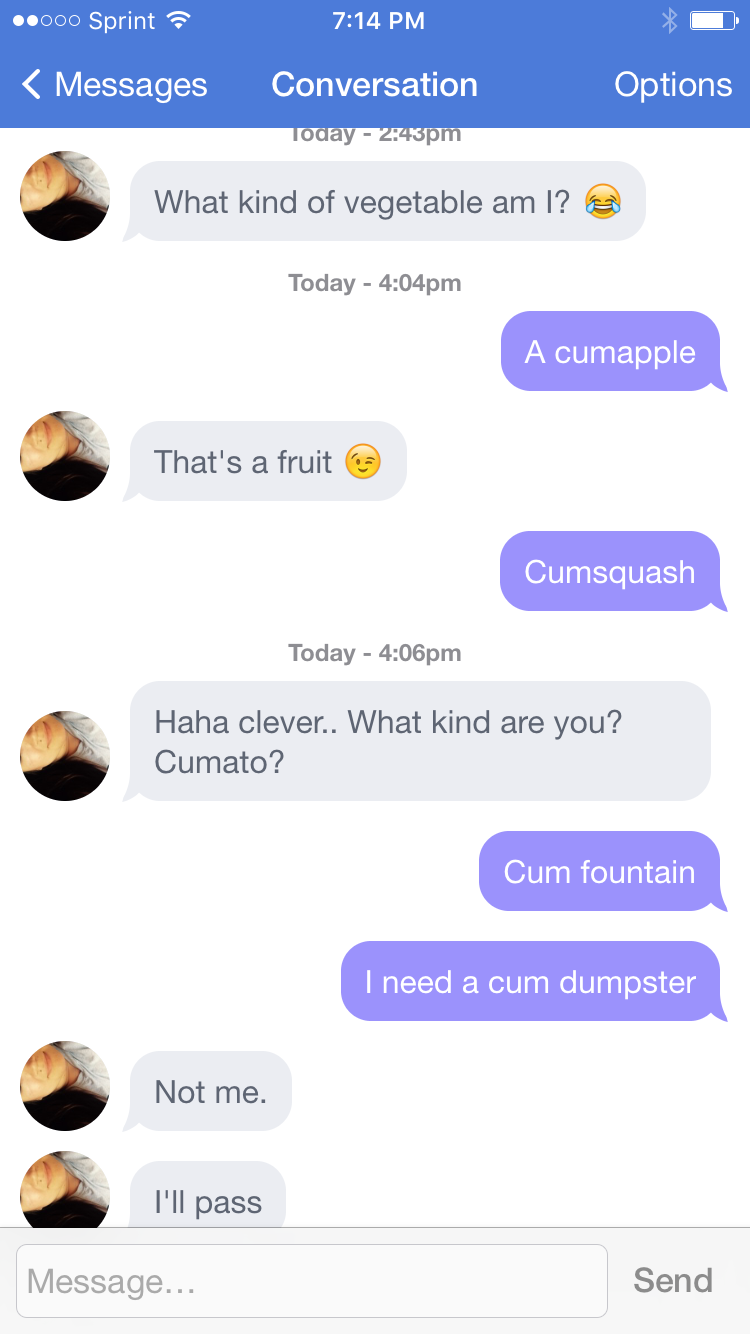Tap the Message text field
This screenshot has height=1334, width=750.
point(311,1281)
